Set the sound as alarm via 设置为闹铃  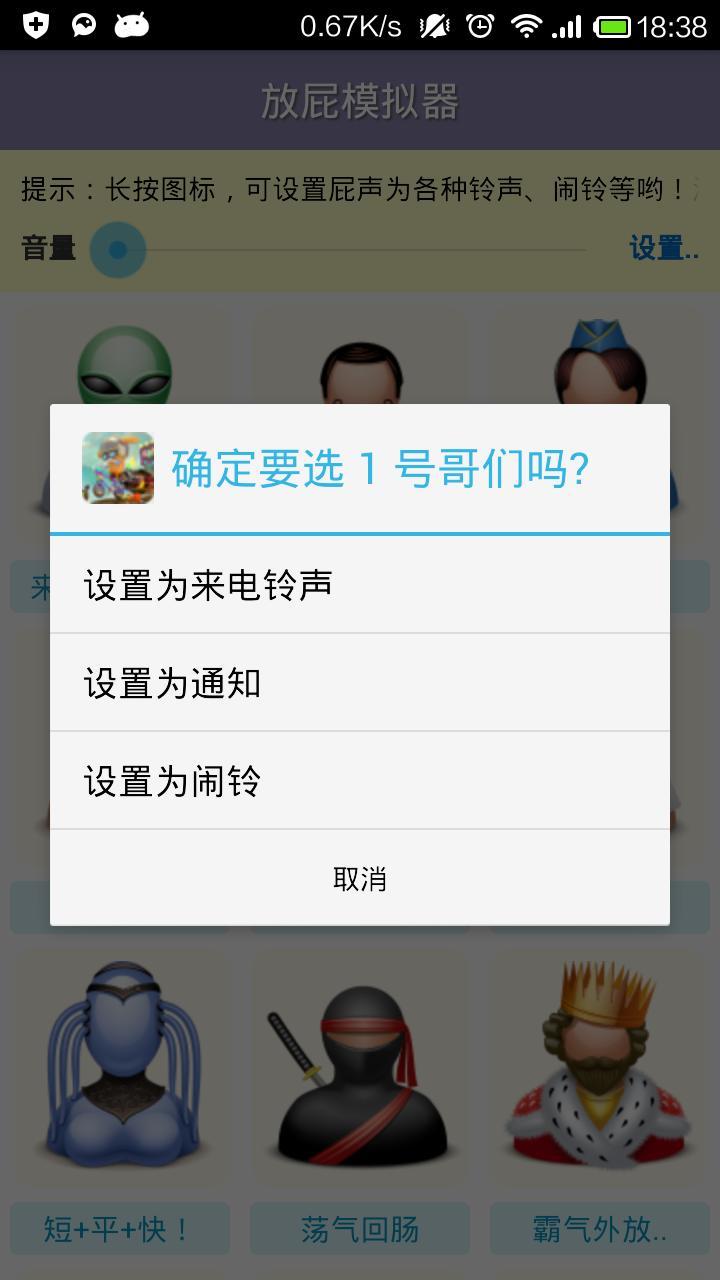(360, 781)
